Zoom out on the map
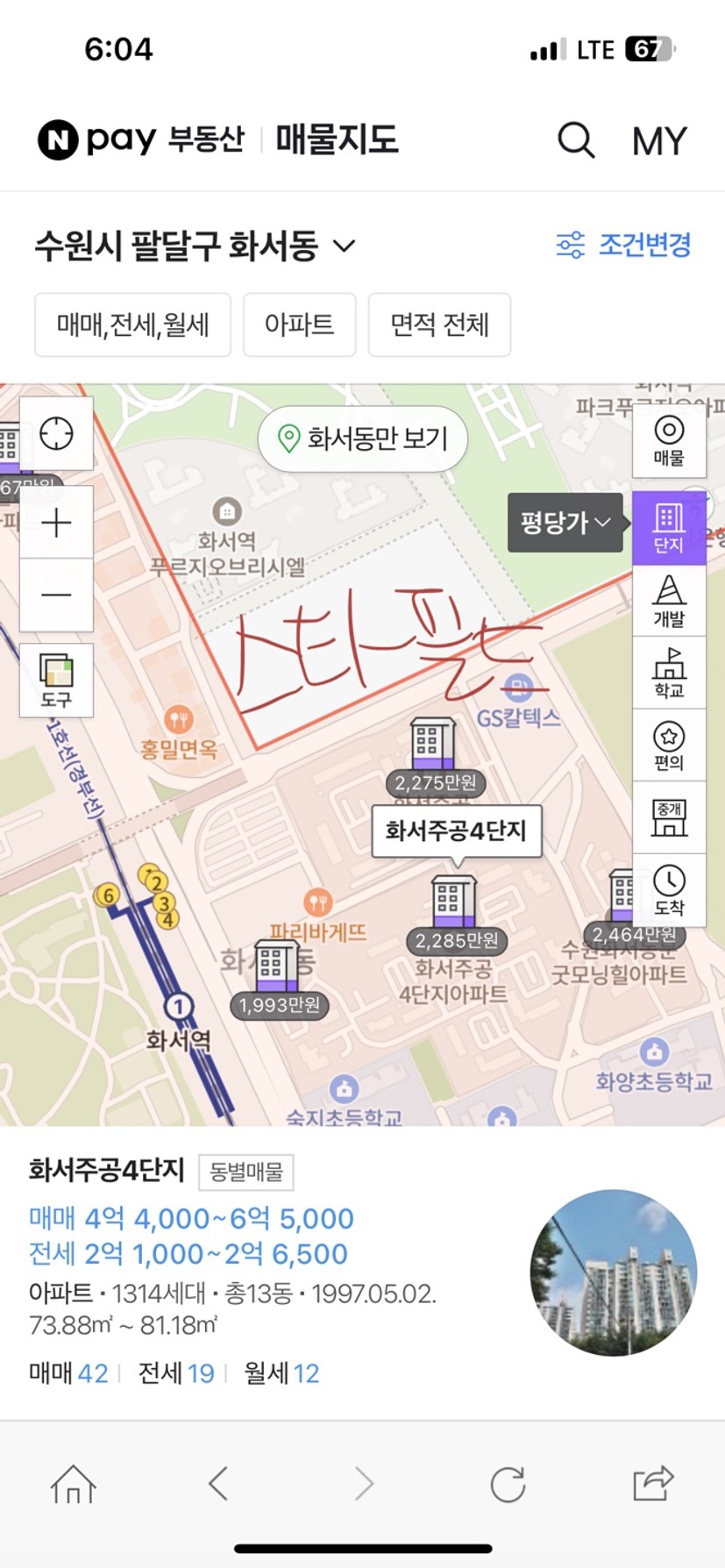 [56, 595]
